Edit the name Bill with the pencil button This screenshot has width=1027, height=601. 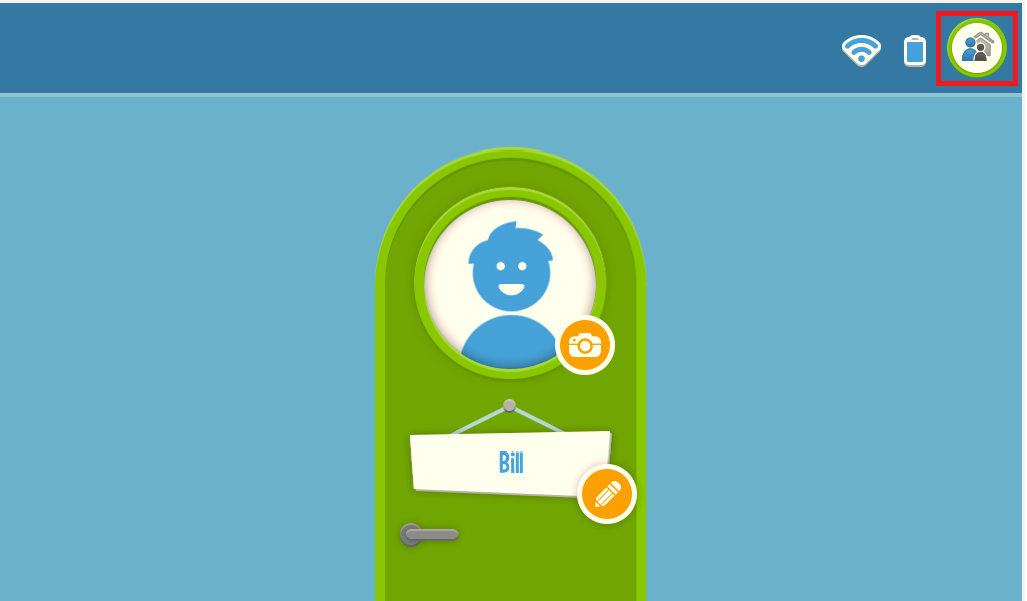pyautogui.click(x=607, y=494)
